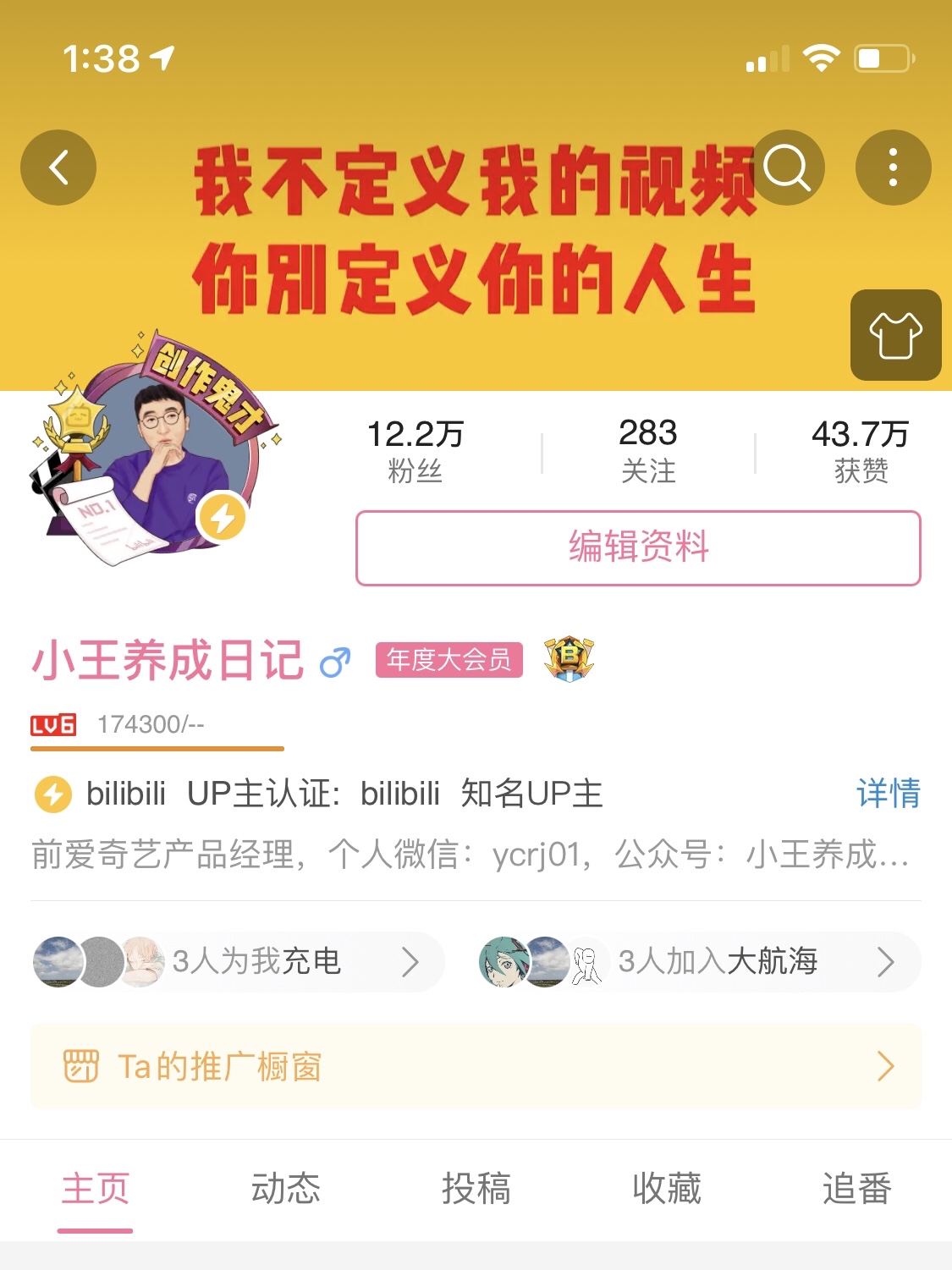Screen dimensions: 952x1270
Task: Open the three-dot overflow menu
Action: (x=893, y=168)
